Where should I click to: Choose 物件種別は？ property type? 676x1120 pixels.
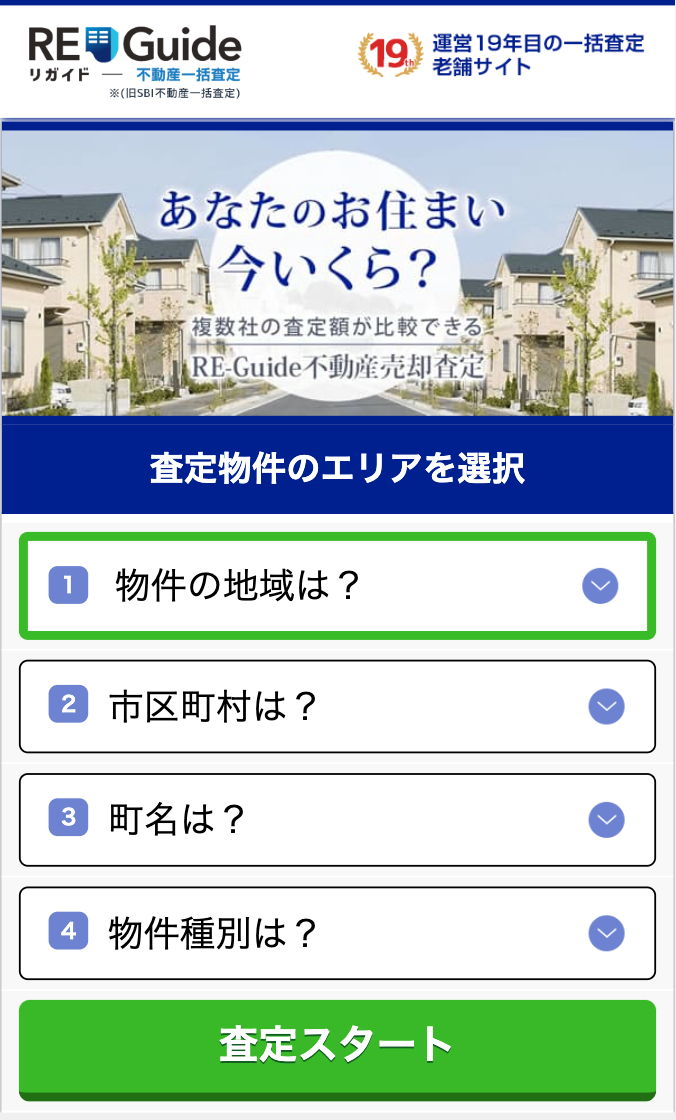[x=337, y=933]
